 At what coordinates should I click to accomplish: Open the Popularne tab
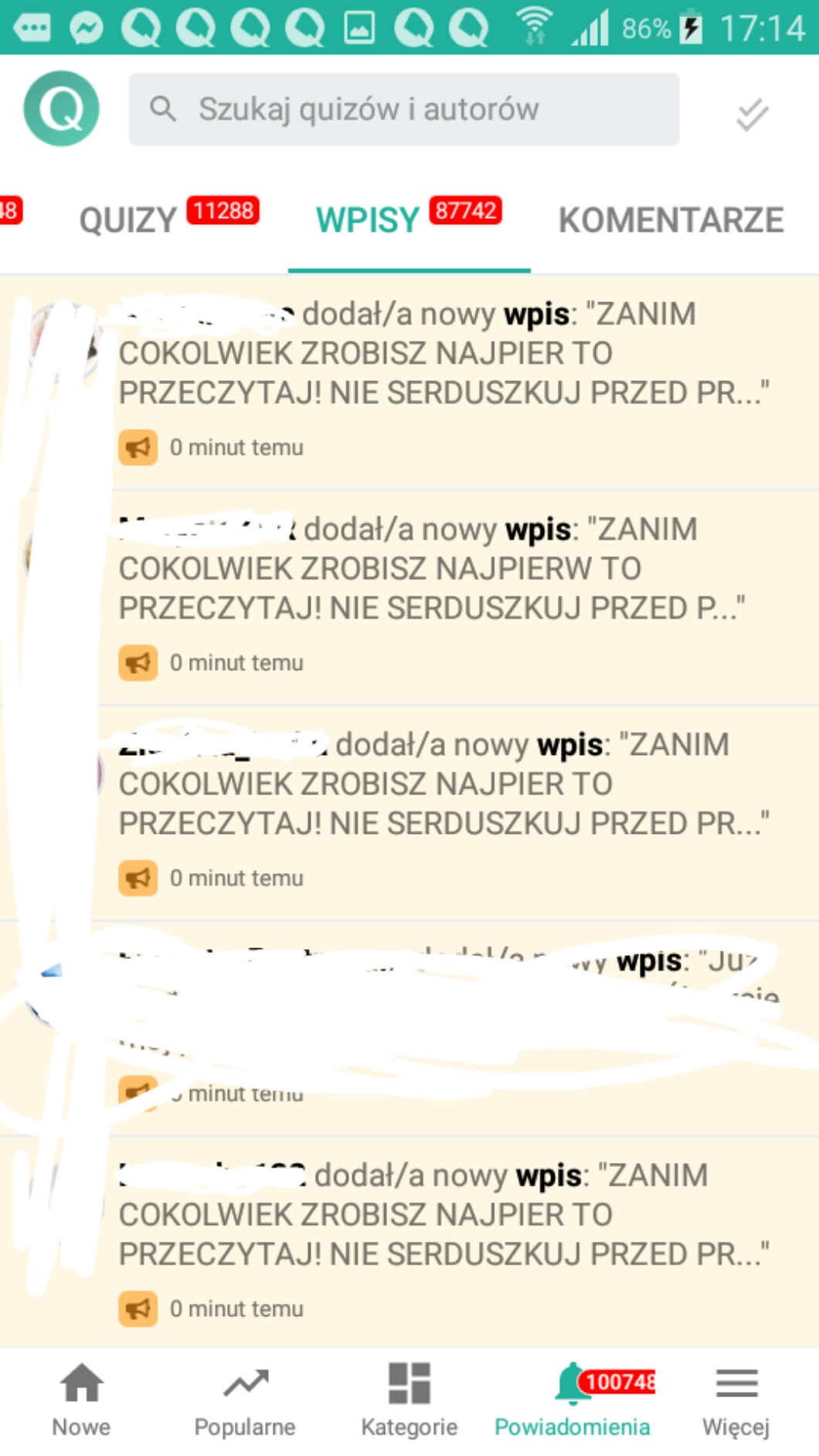coord(245,1400)
